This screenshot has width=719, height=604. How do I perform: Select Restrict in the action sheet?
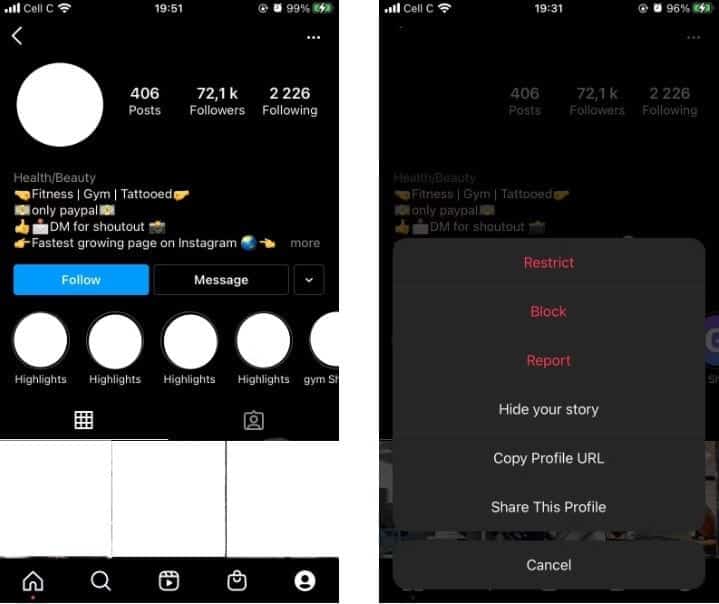coord(548,262)
